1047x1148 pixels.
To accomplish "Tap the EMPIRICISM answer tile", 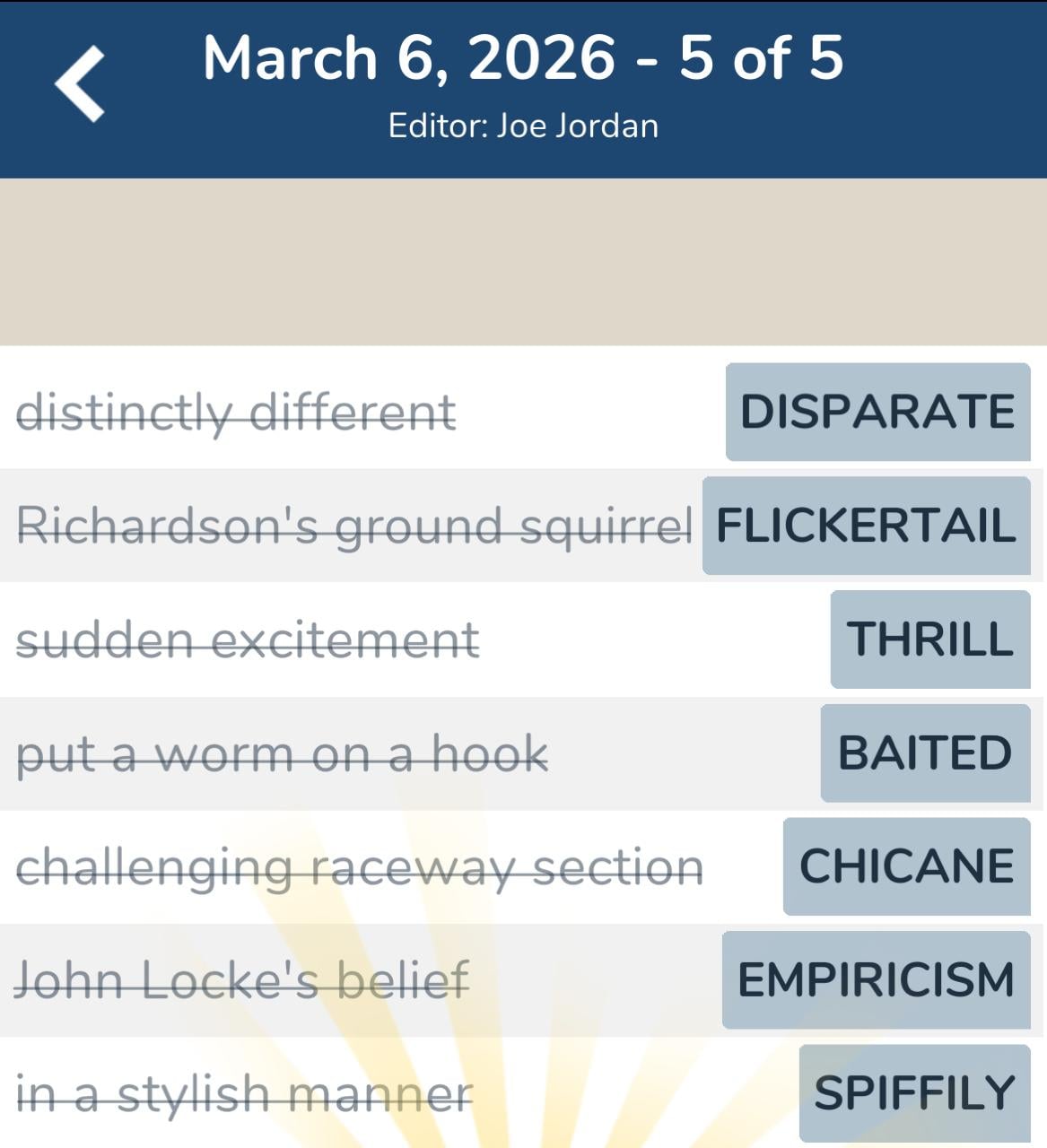I will 876,978.
